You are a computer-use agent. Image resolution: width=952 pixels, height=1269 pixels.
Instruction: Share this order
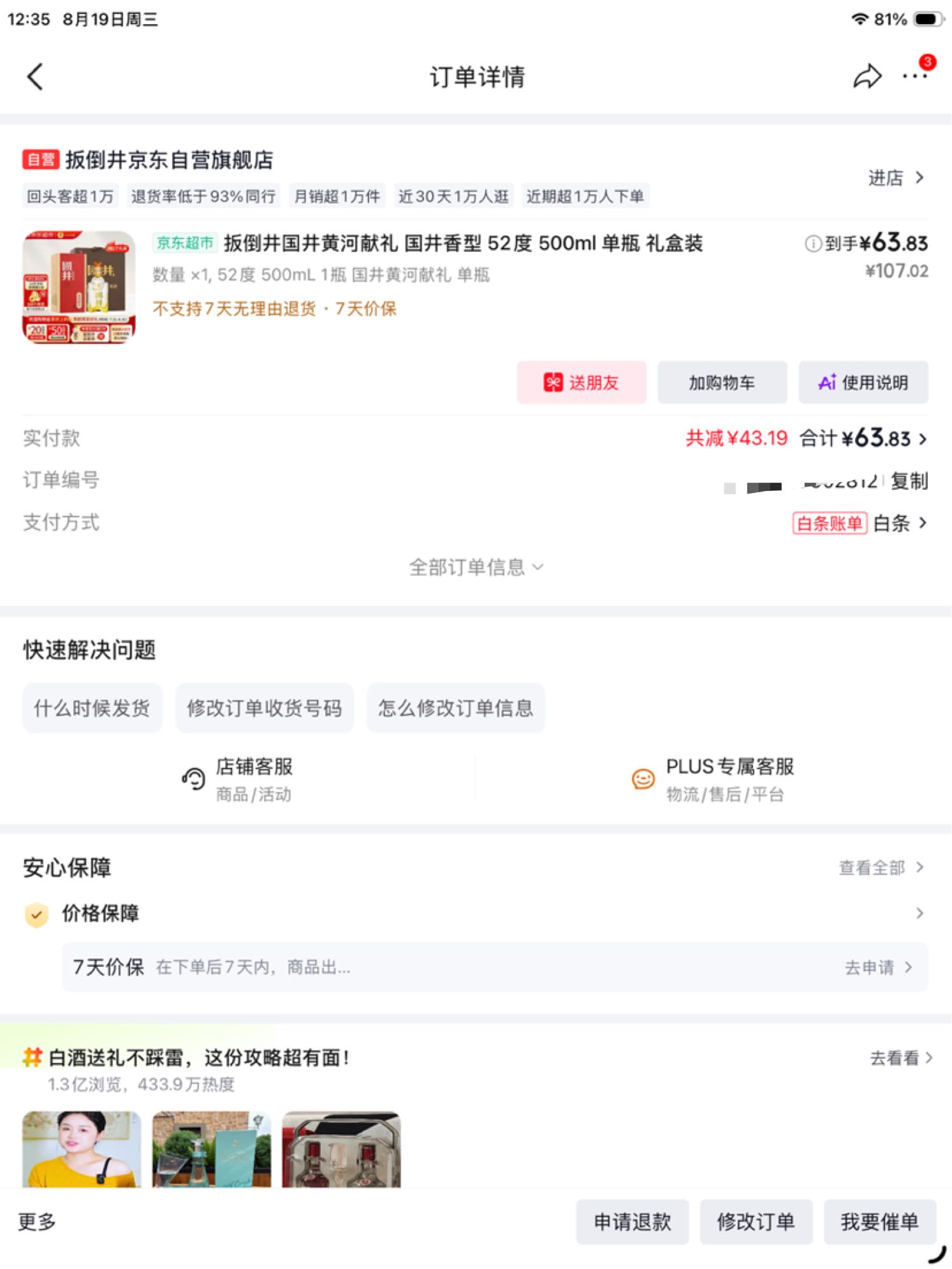coord(867,77)
